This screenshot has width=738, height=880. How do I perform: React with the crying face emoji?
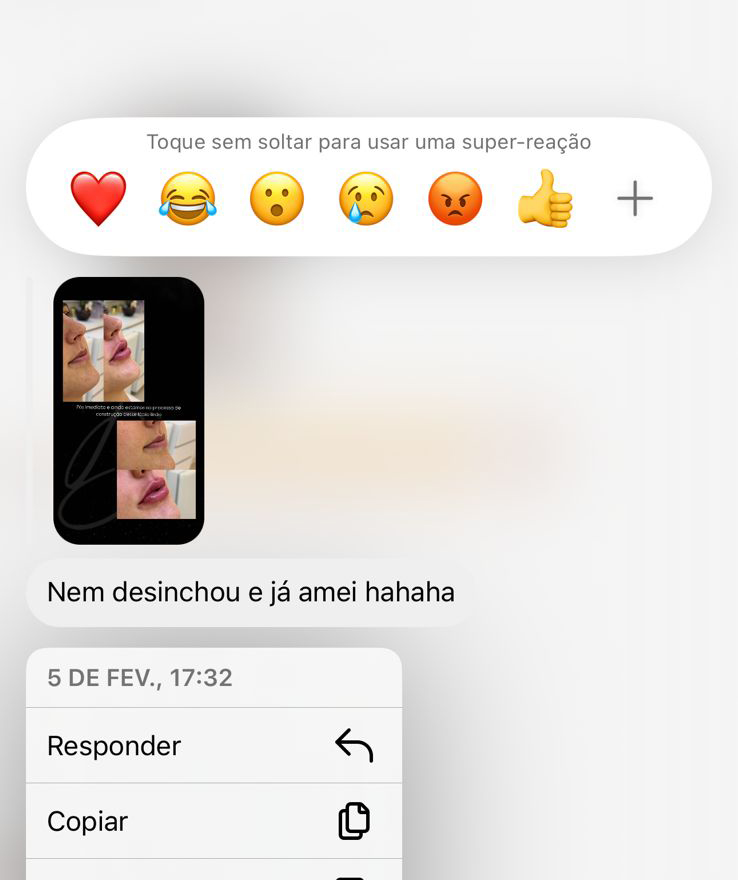coord(366,199)
